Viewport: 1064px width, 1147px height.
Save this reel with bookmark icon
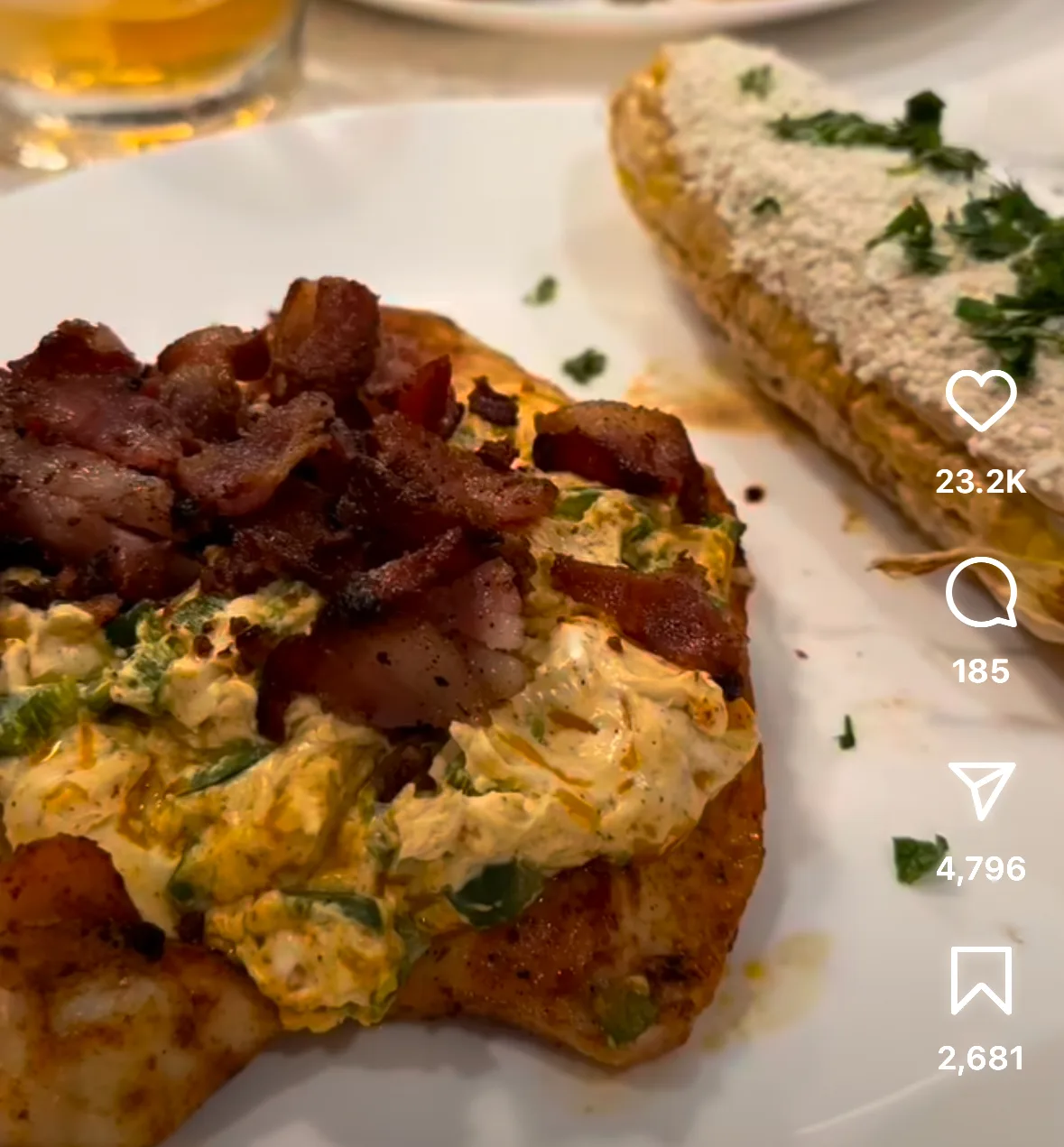[x=981, y=981]
